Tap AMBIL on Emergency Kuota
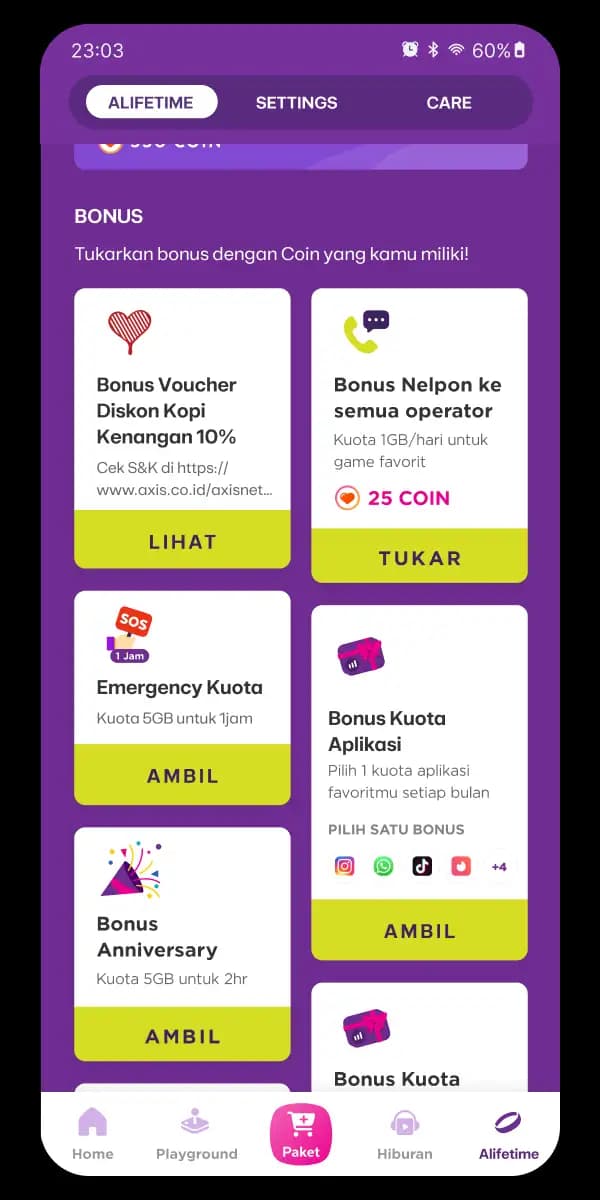Screen dimensions: 600x1200 (182, 775)
